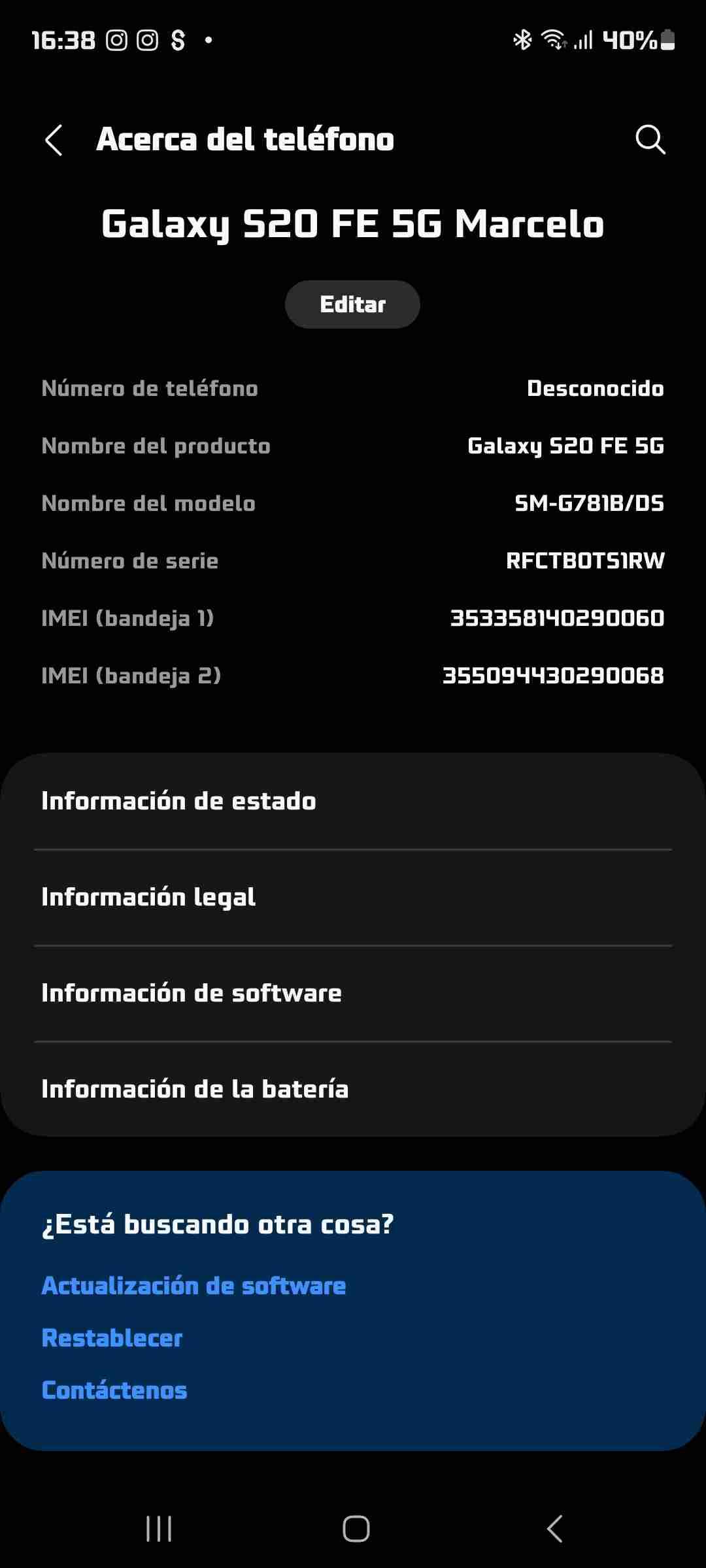Click the Bluetooth status icon
706x1568 pixels.
[x=522, y=39]
